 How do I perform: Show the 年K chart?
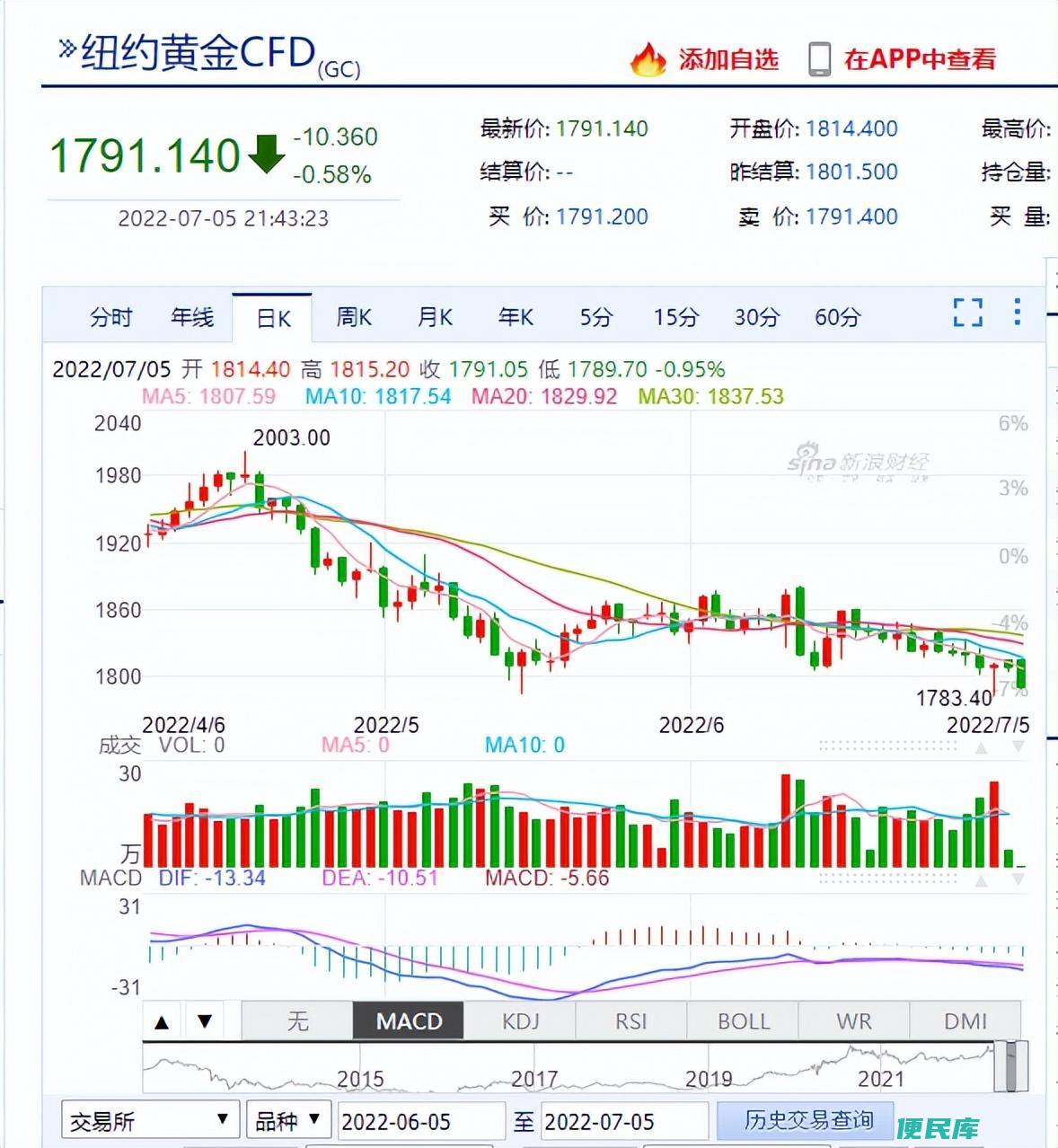point(516,317)
